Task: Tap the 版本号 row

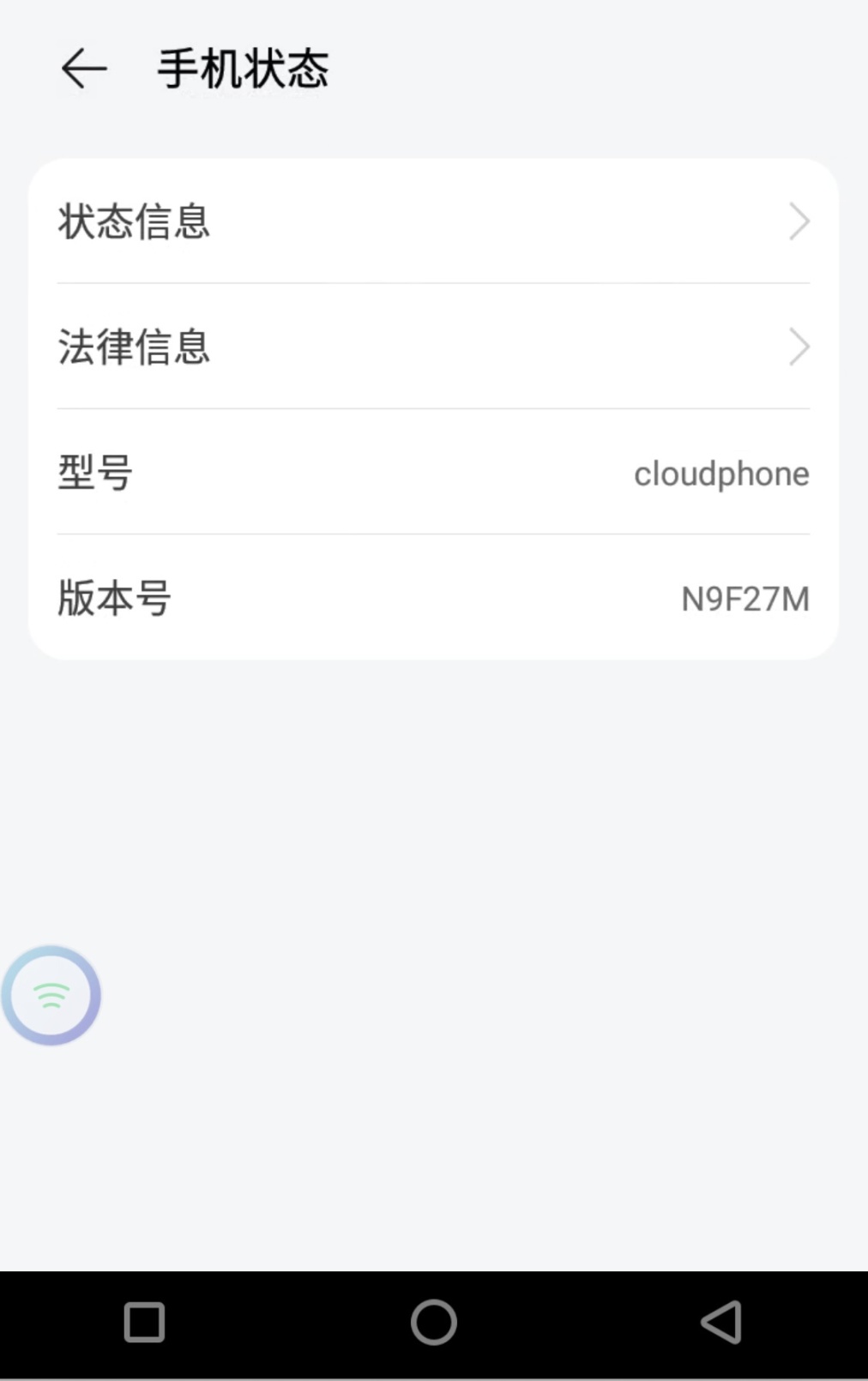Action: (x=433, y=598)
